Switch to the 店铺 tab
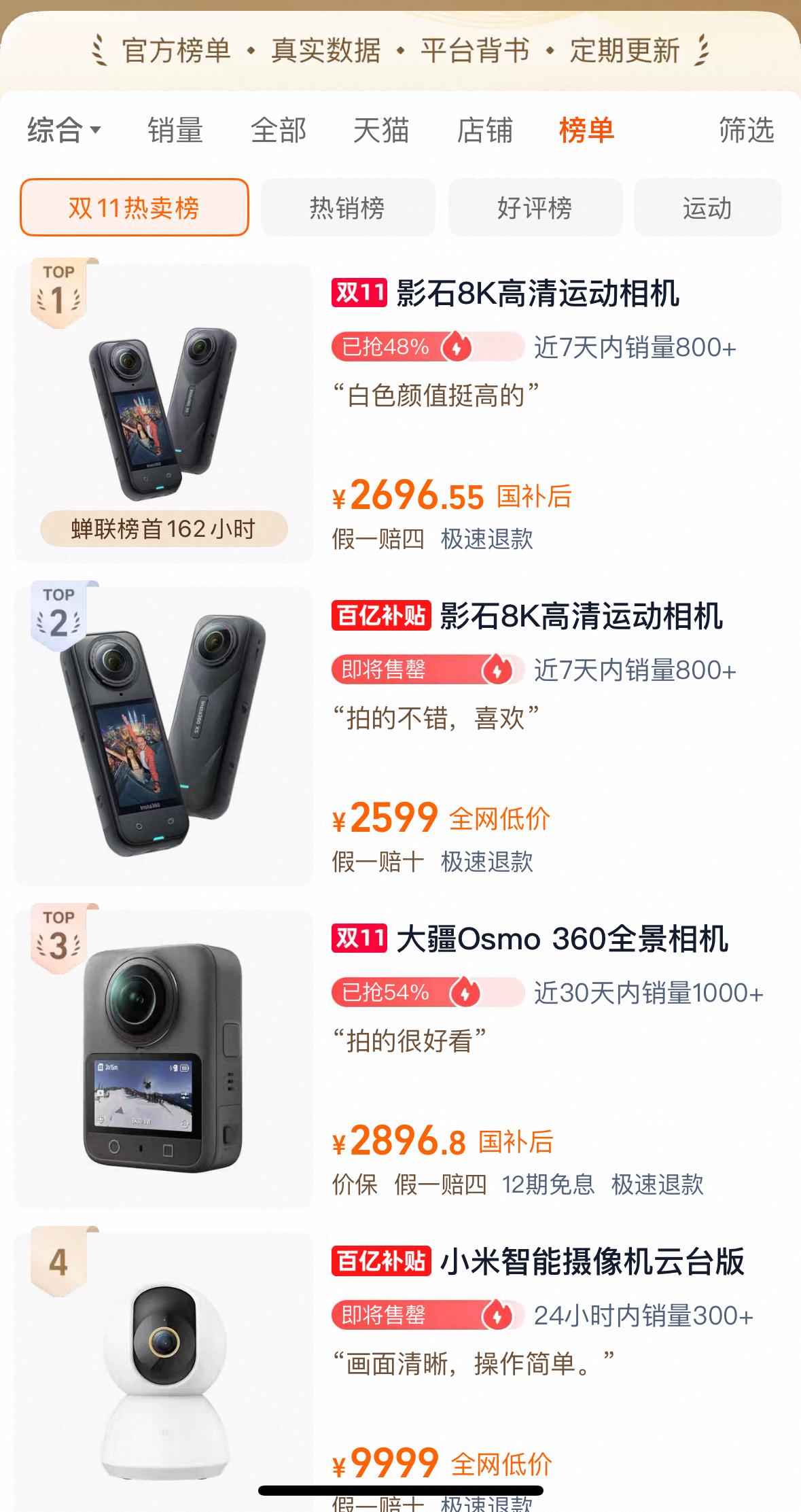This screenshot has width=801, height=1512. (484, 130)
